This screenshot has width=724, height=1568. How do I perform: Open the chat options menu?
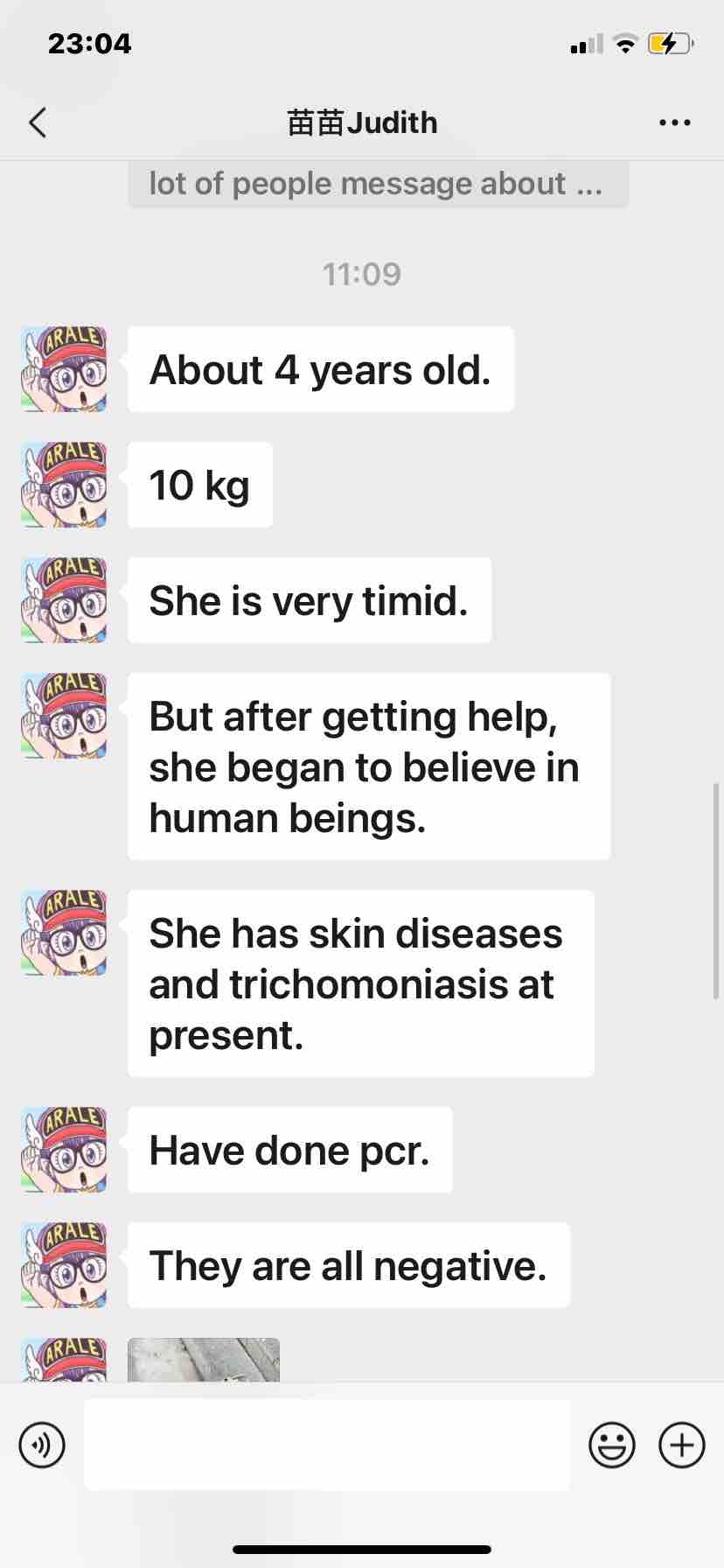[674, 122]
